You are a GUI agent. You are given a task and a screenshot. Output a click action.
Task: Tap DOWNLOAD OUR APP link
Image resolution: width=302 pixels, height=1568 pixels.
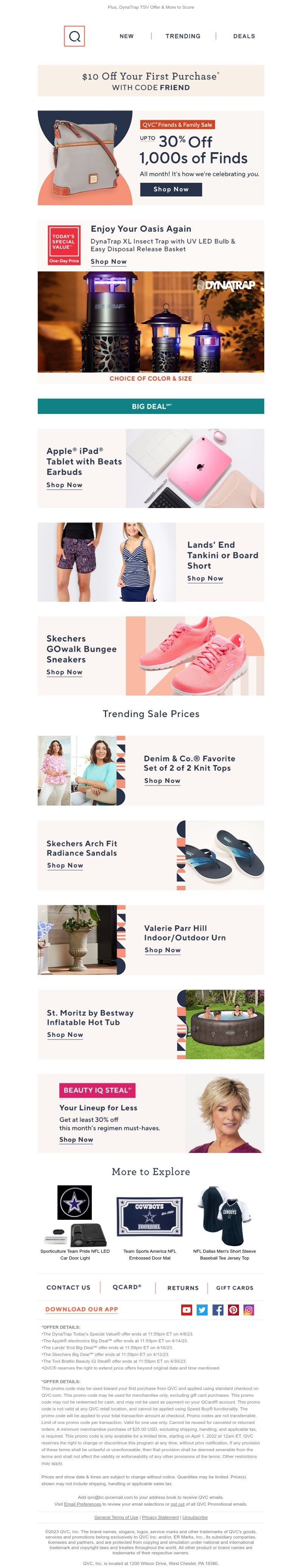coord(82,1309)
